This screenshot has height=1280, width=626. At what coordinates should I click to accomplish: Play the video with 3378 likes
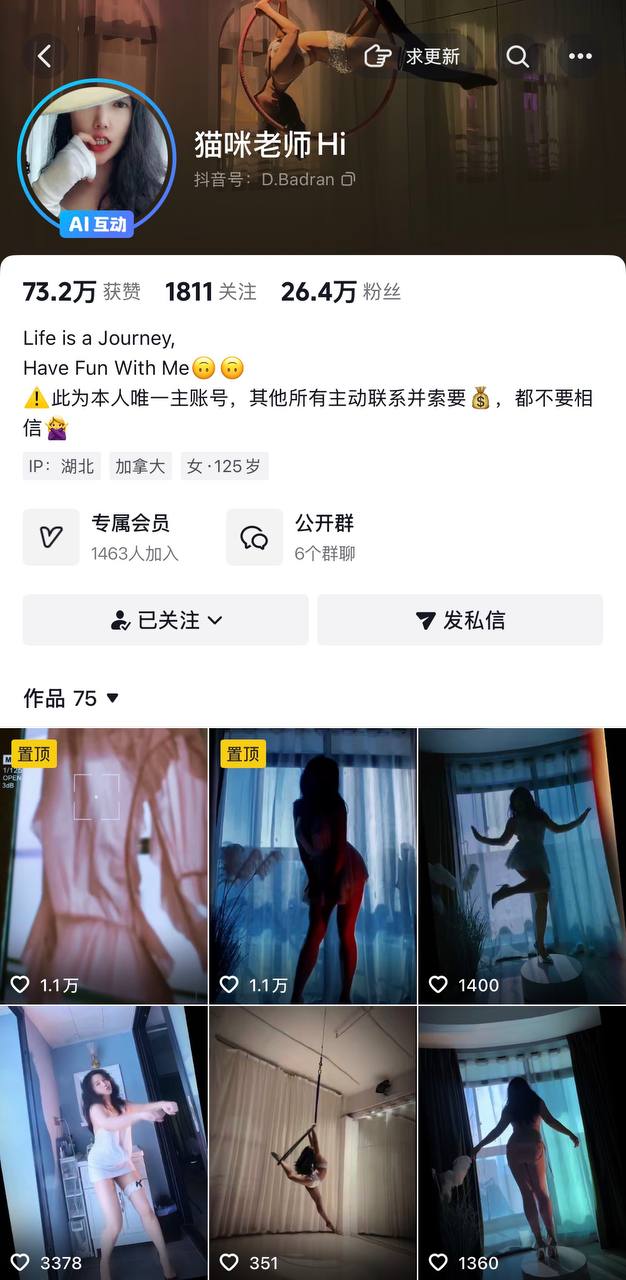103,1143
